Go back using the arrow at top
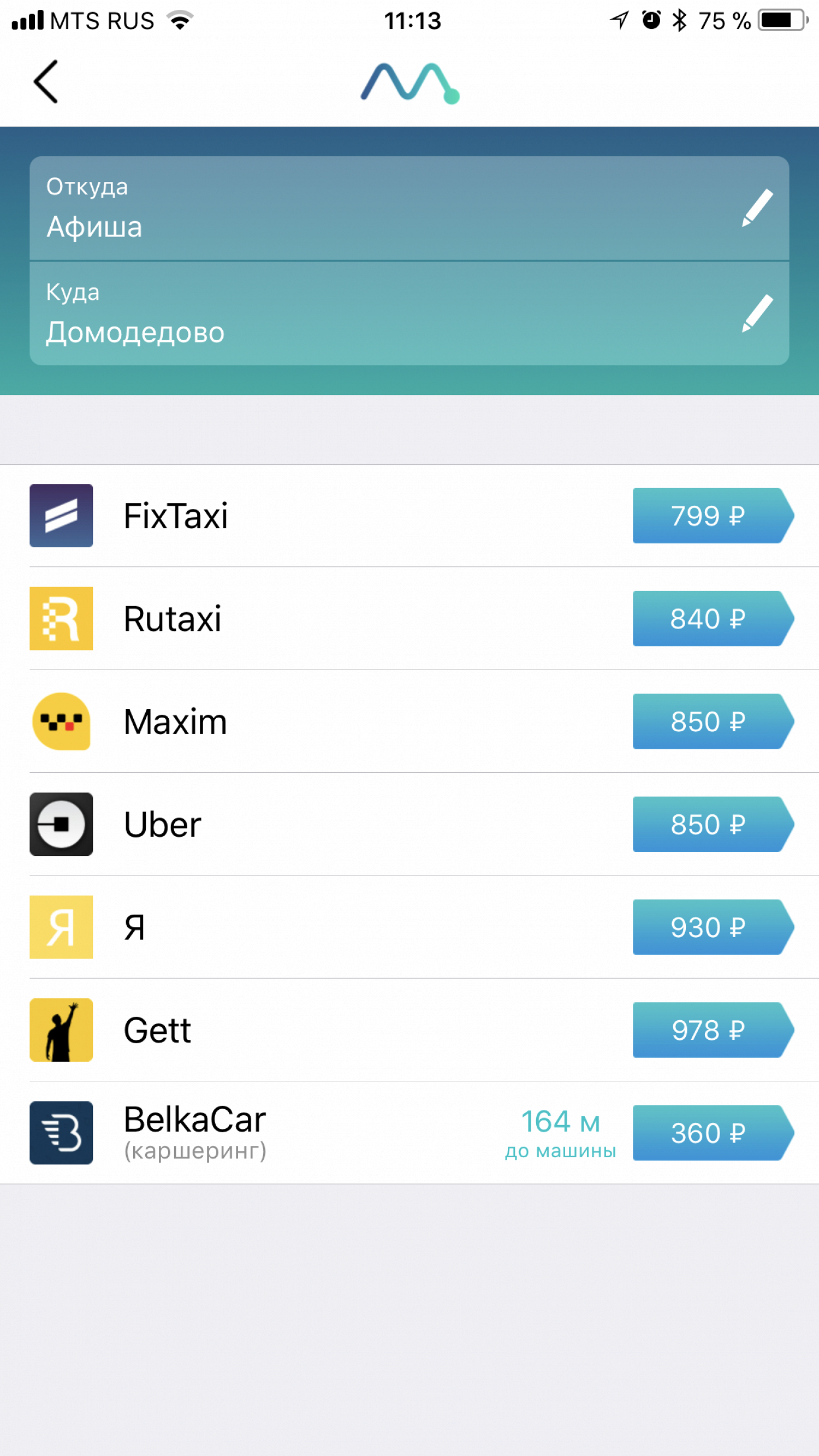819x1456 pixels. pyautogui.click(x=46, y=81)
